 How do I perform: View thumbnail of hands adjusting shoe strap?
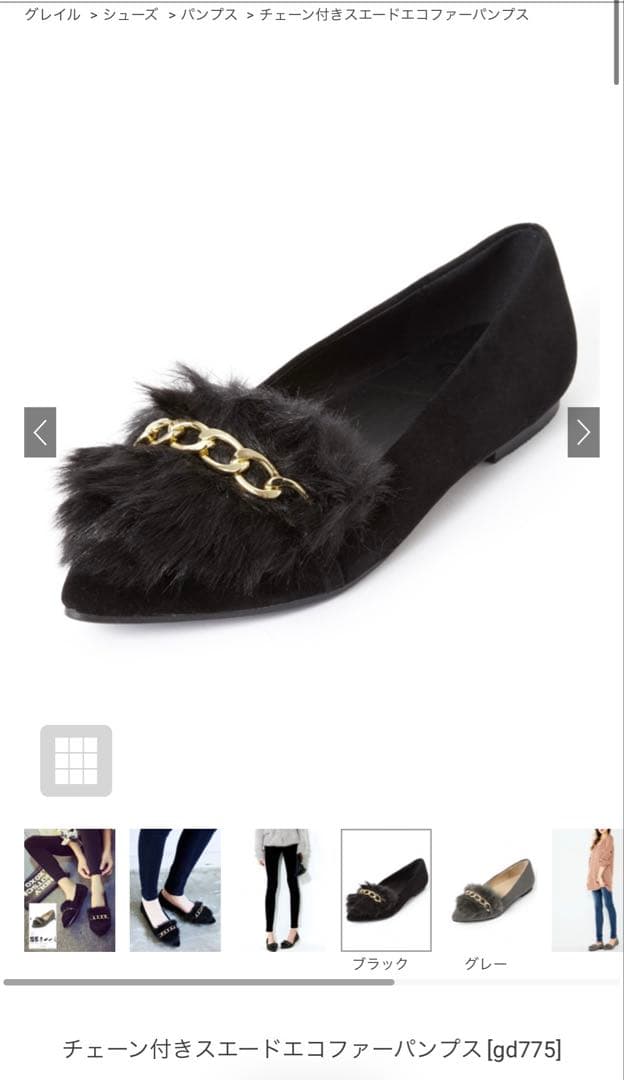70,890
